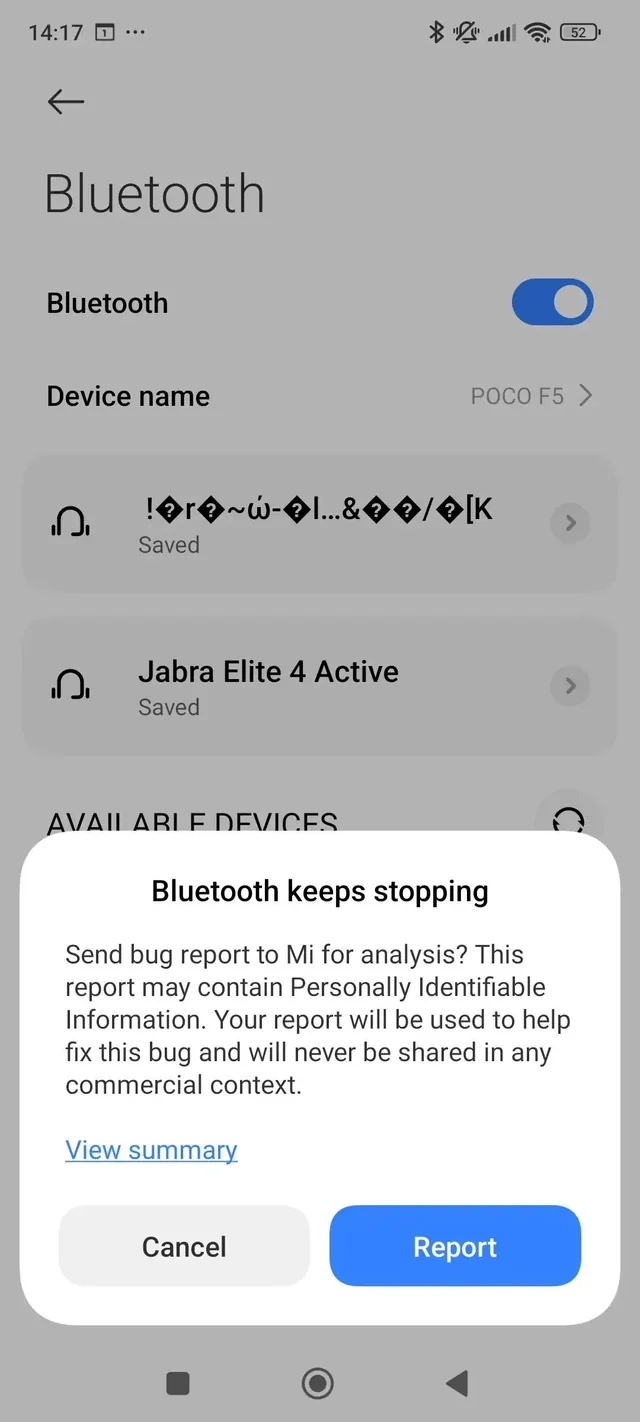Screen dimensions: 640x1422
Task: Refresh the available devices list
Action: click(568, 820)
